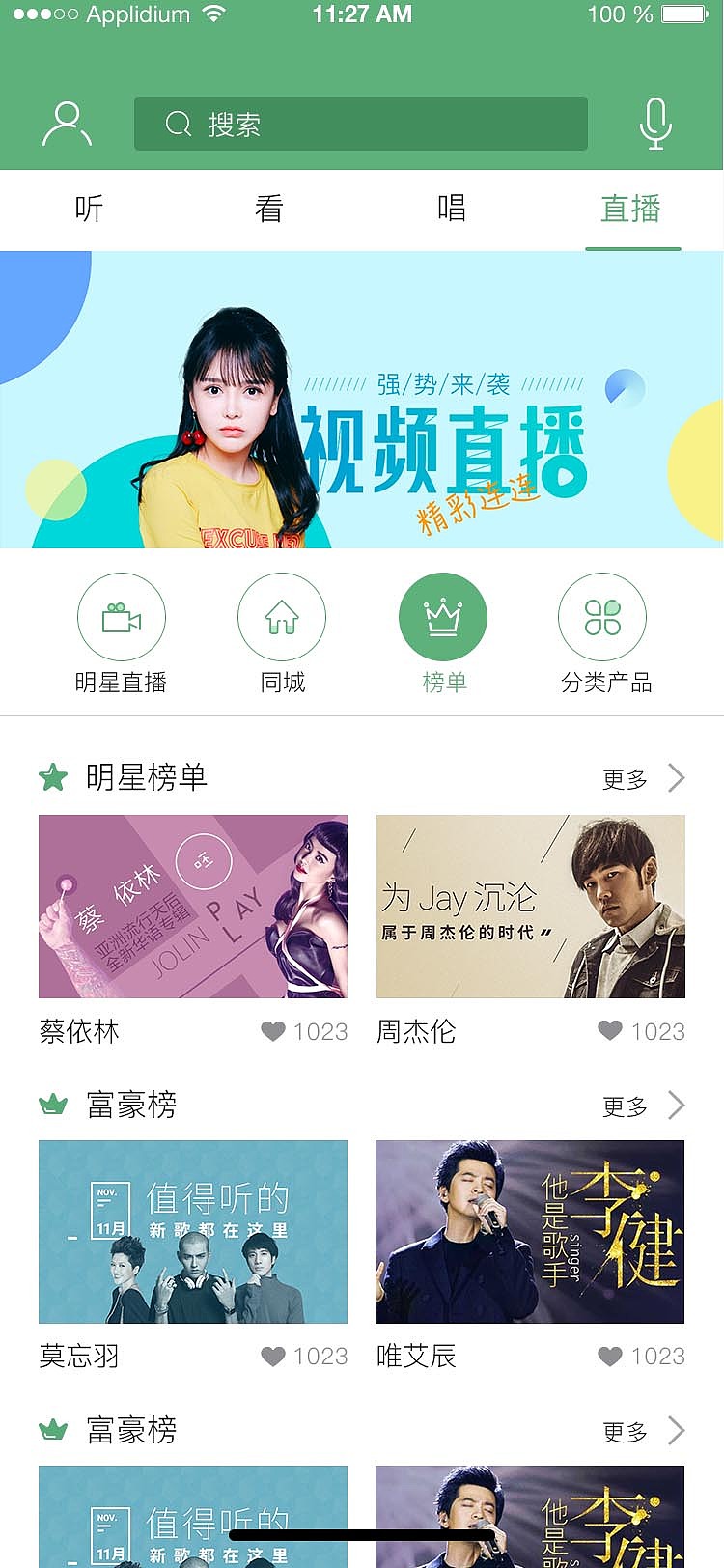Viewport: 724px width, 1568px height.
Task: Click the chevron beside the first 富豪榜 更多
Action: click(x=676, y=1105)
